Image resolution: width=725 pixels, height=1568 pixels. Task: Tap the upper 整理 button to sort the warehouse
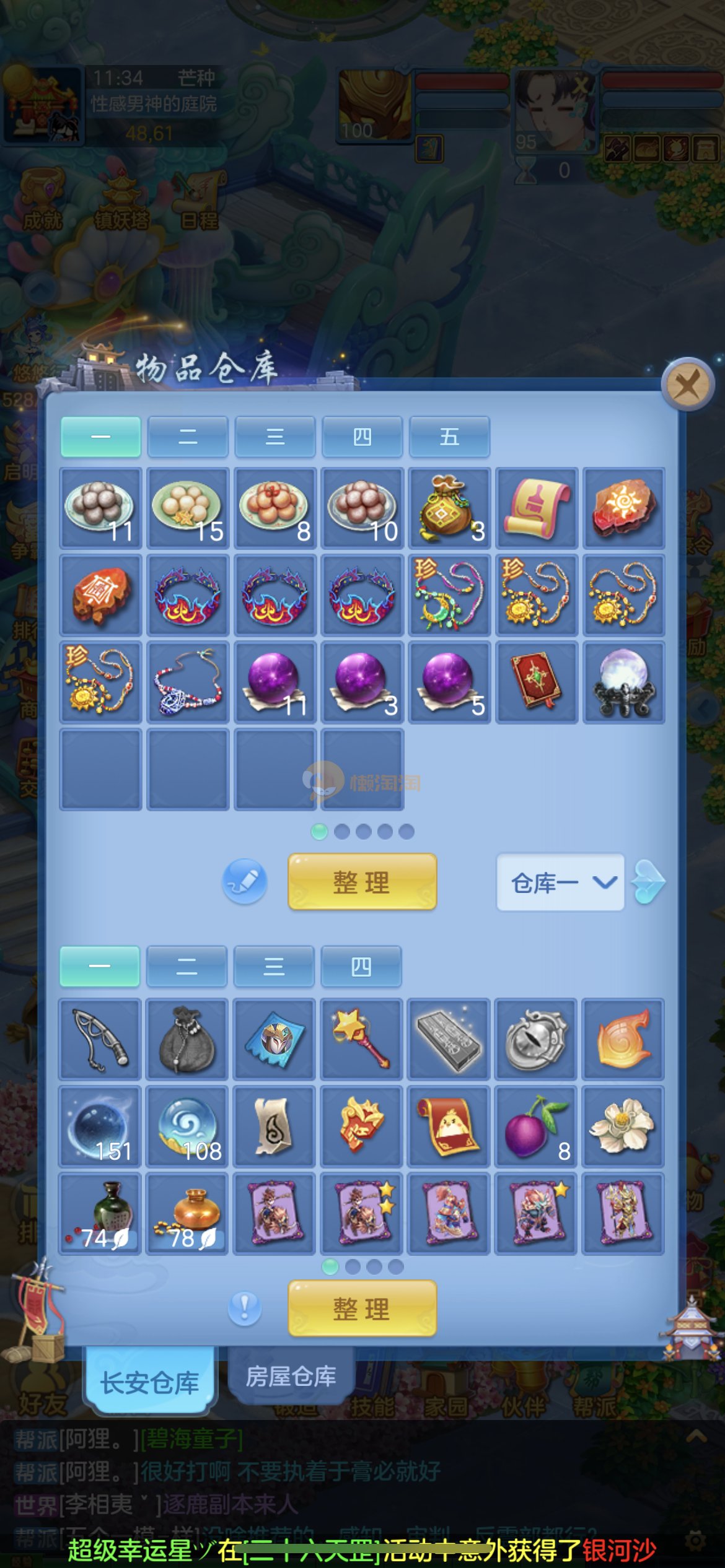point(362,881)
